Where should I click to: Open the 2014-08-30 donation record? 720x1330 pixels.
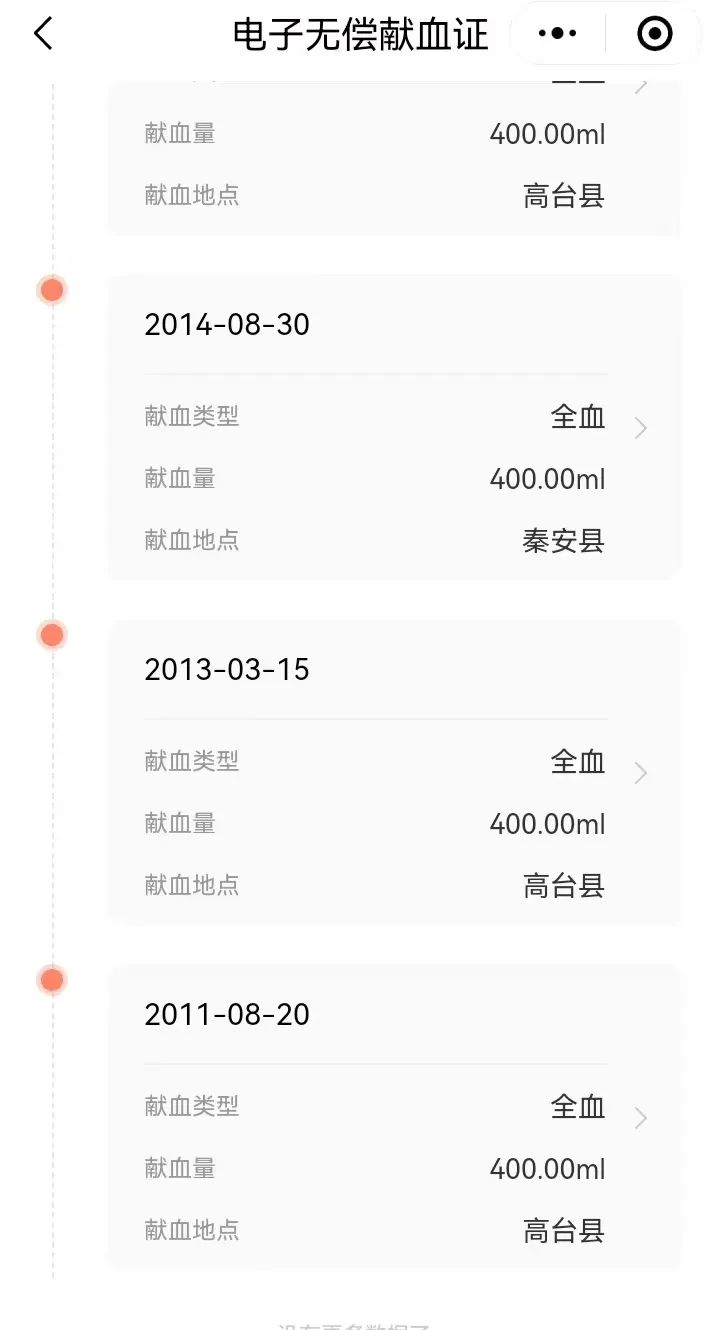coord(640,429)
